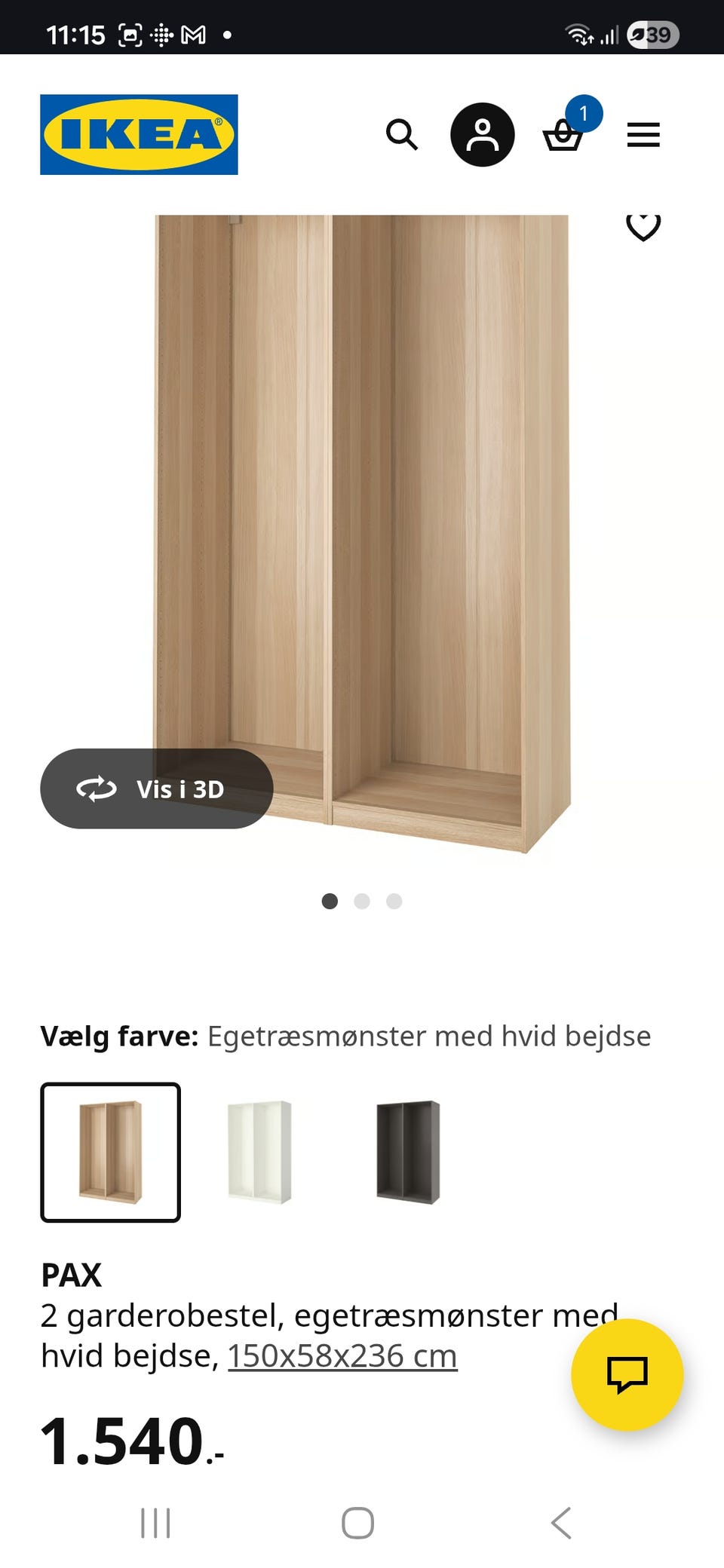The height and width of the screenshot is (1568, 724).
Task: Add the PAX wardrobe to favorites
Action: click(642, 227)
